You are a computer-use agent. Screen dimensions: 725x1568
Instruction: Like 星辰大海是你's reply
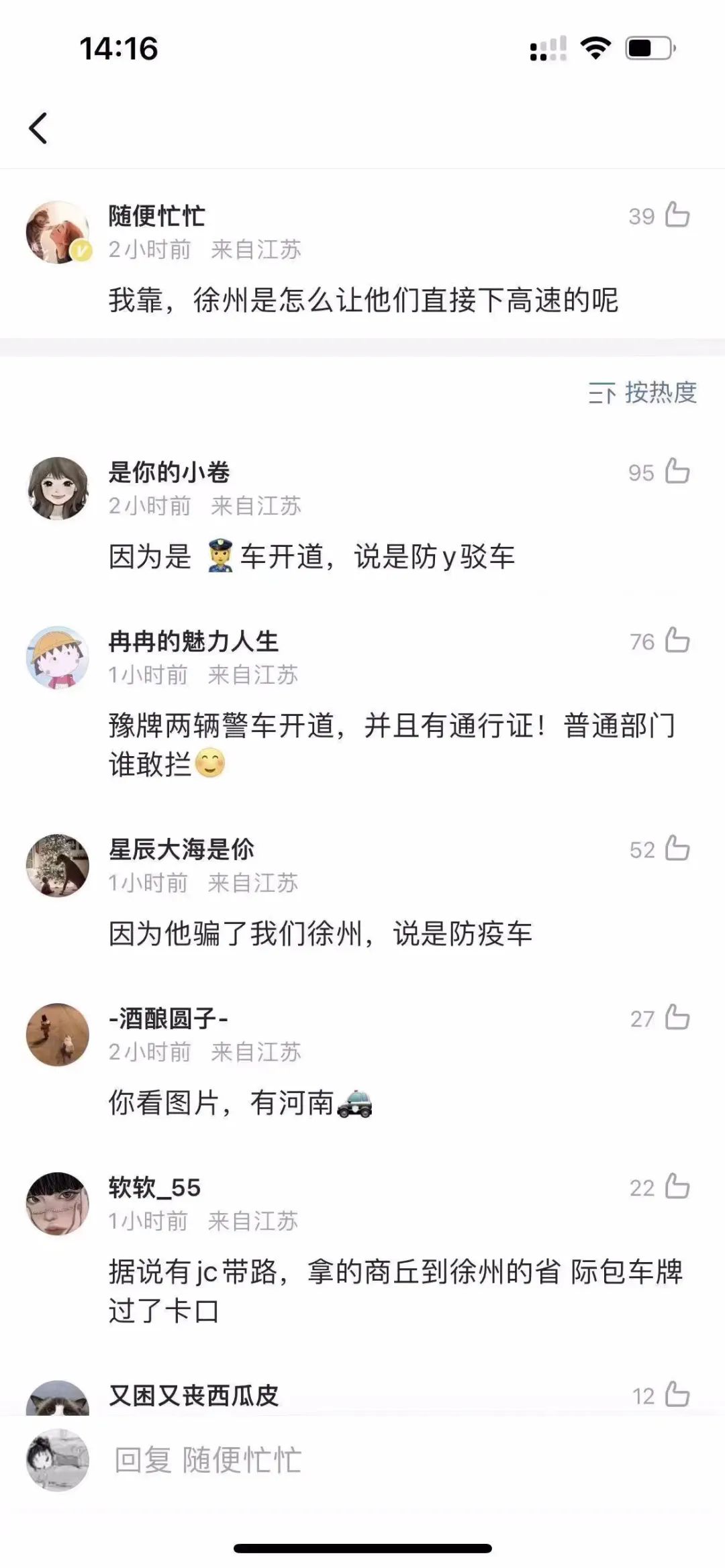[x=677, y=849]
